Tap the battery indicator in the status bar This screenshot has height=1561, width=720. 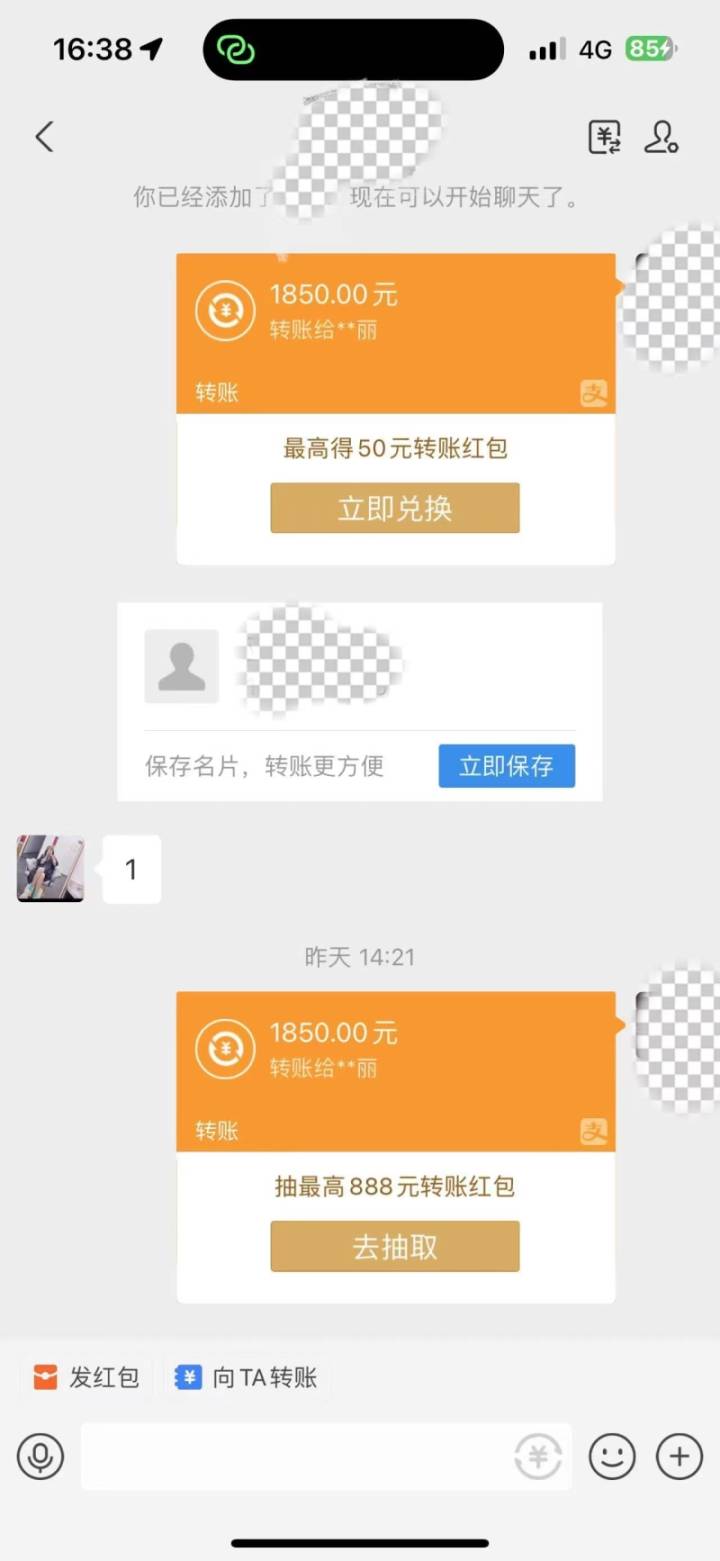pyautogui.click(x=648, y=47)
